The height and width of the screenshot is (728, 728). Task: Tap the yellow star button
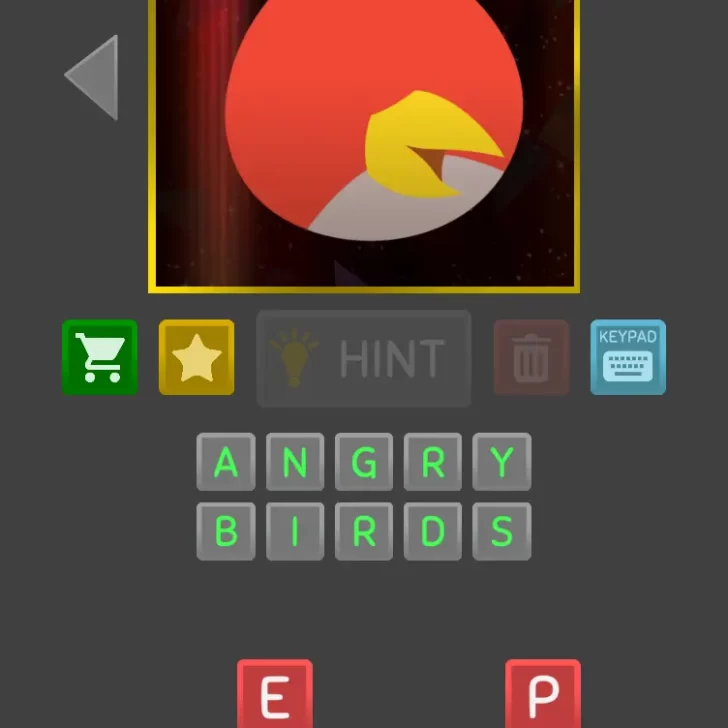[x=196, y=357]
